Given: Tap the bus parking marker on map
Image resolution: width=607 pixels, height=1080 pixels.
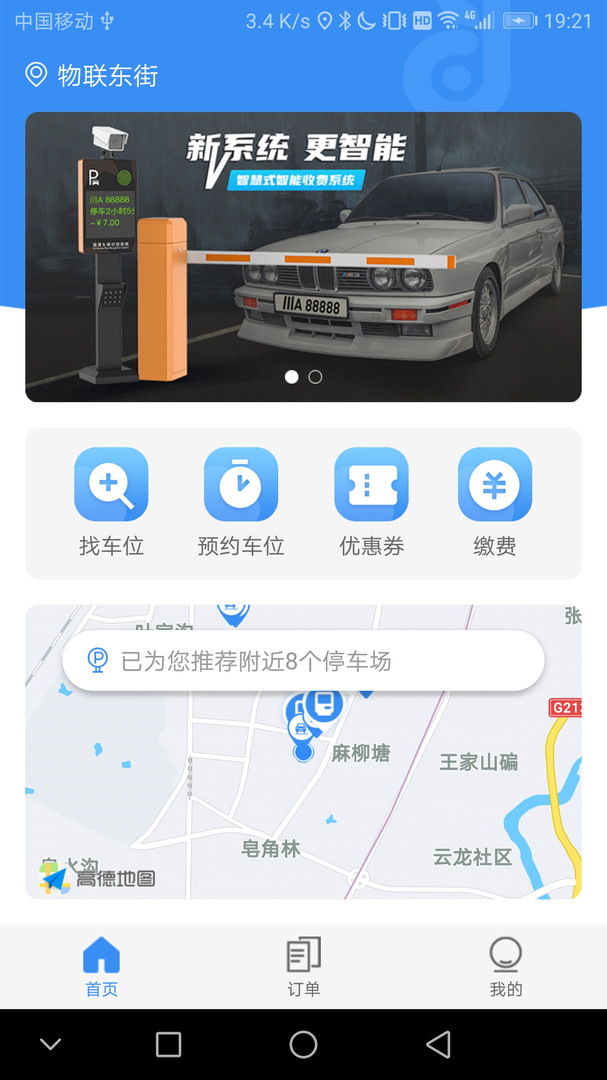Looking at the screenshot, I should click(x=323, y=705).
